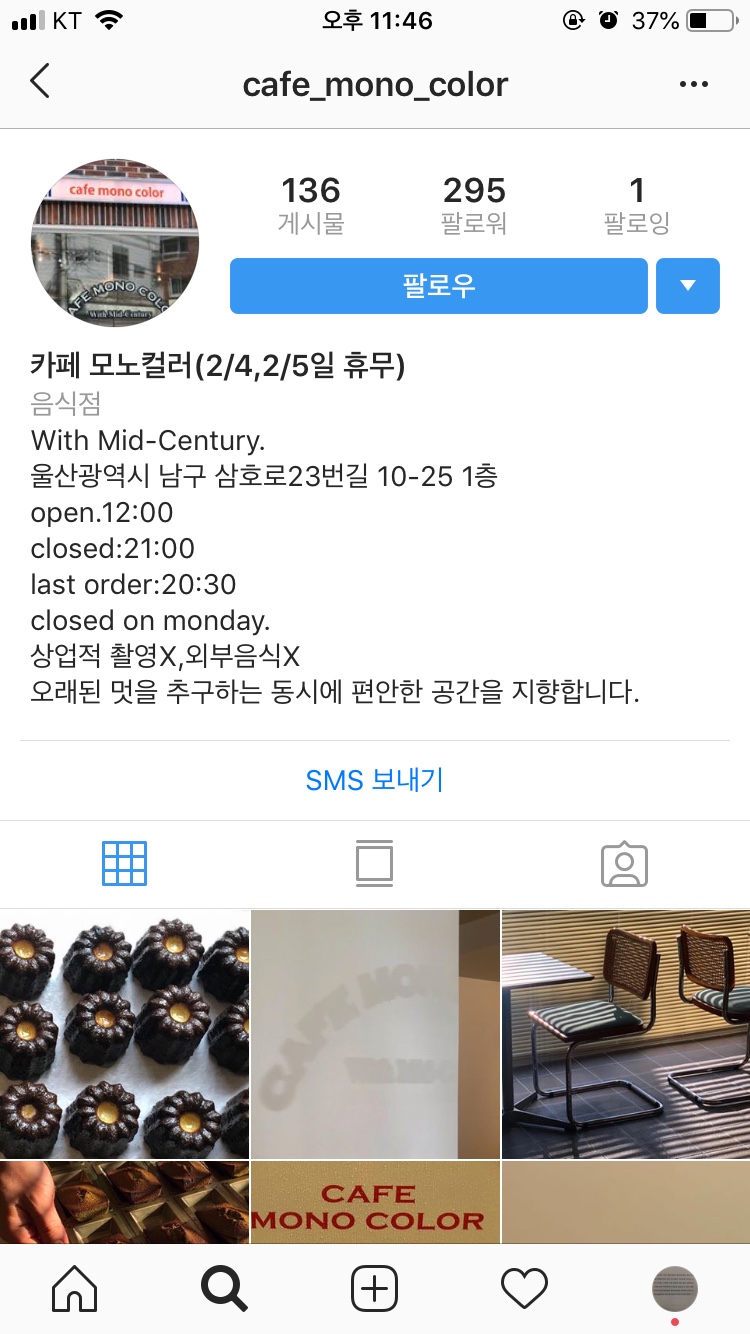The height and width of the screenshot is (1334, 750).
Task: Open the cane chairs interior post
Action: (x=626, y=1034)
